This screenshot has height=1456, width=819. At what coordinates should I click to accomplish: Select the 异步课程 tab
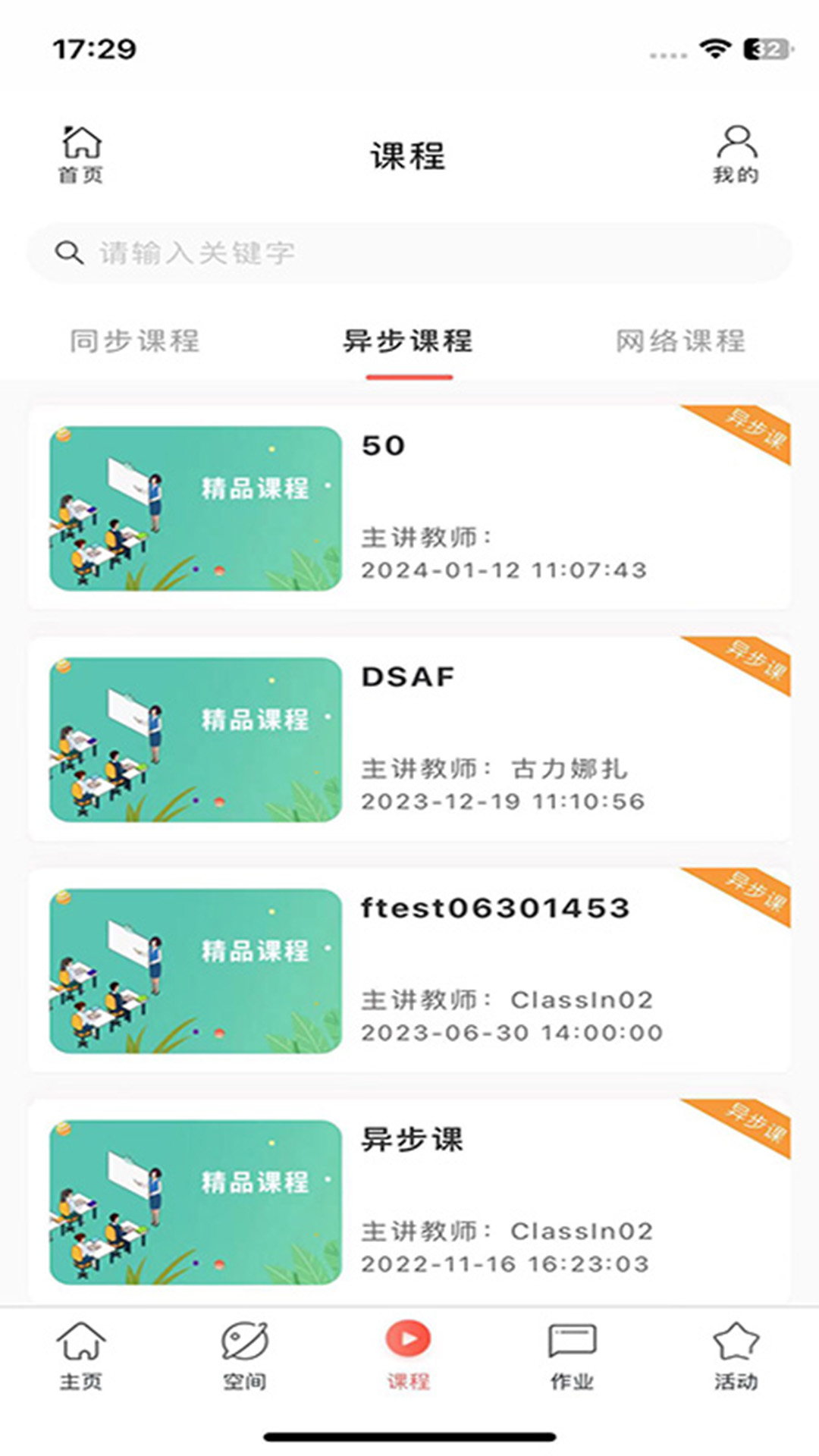[408, 341]
